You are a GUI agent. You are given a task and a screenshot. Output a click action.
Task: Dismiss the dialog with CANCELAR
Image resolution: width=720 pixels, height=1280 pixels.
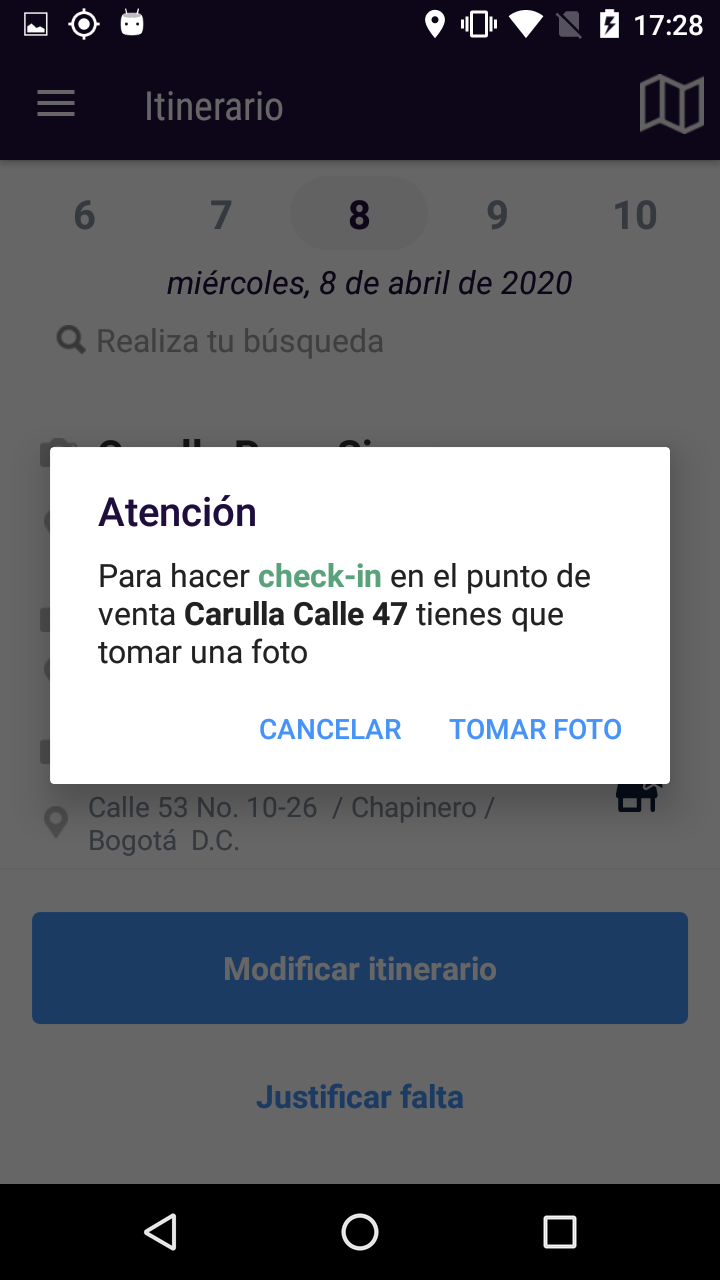click(x=330, y=729)
